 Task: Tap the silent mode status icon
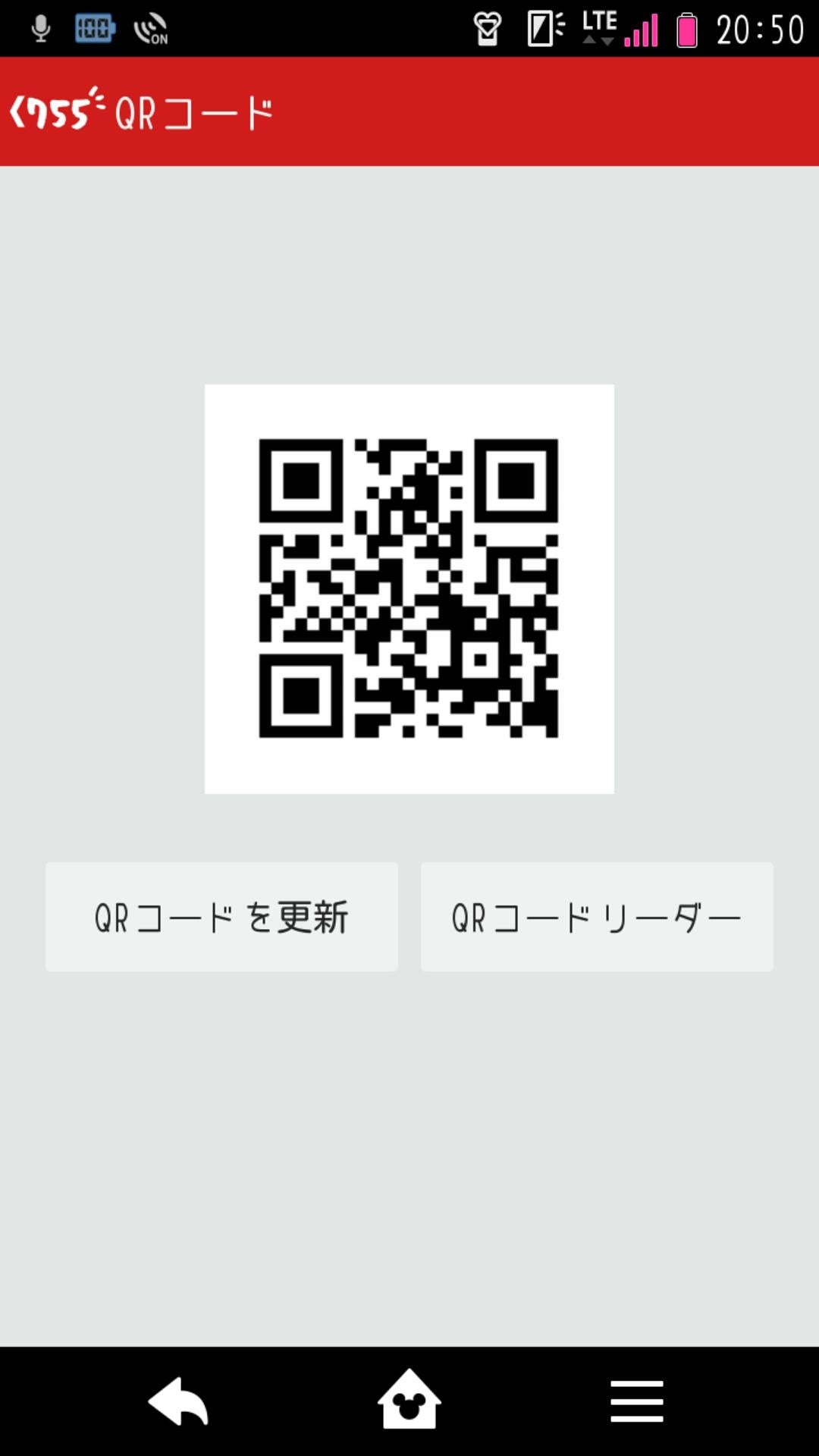[x=489, y=28]
